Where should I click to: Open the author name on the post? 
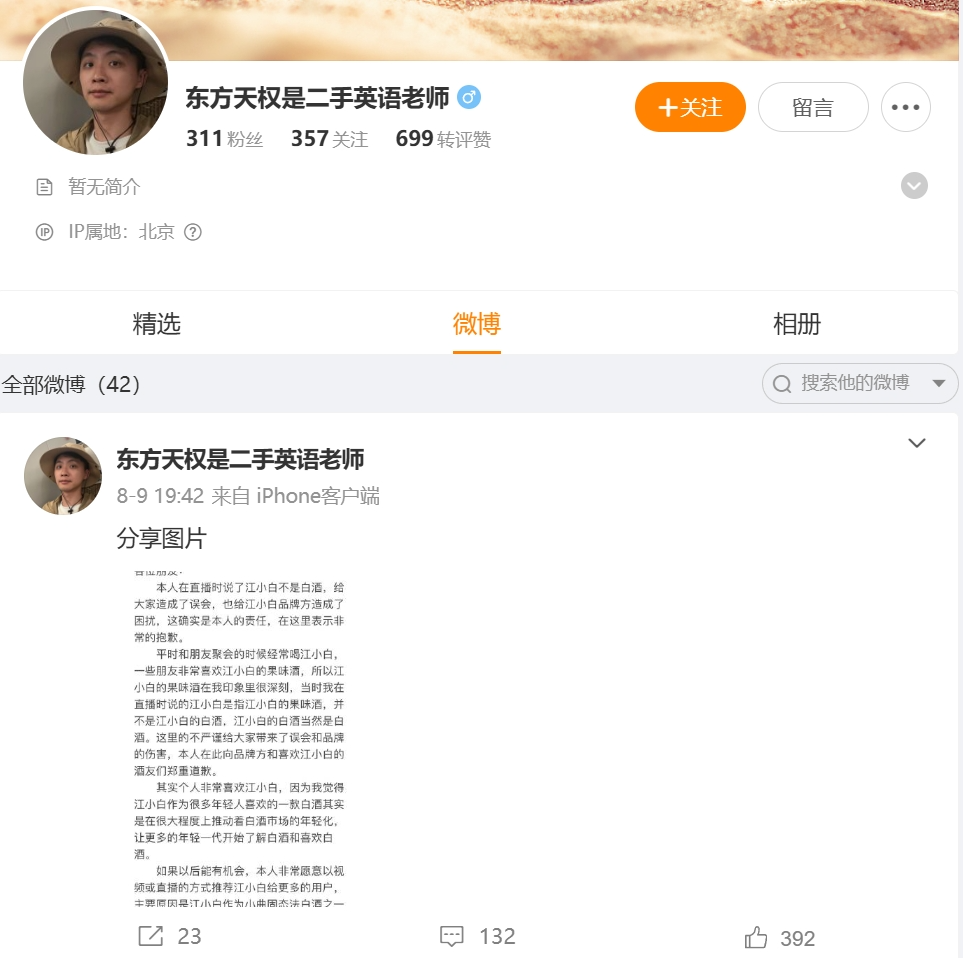(240, 460)
